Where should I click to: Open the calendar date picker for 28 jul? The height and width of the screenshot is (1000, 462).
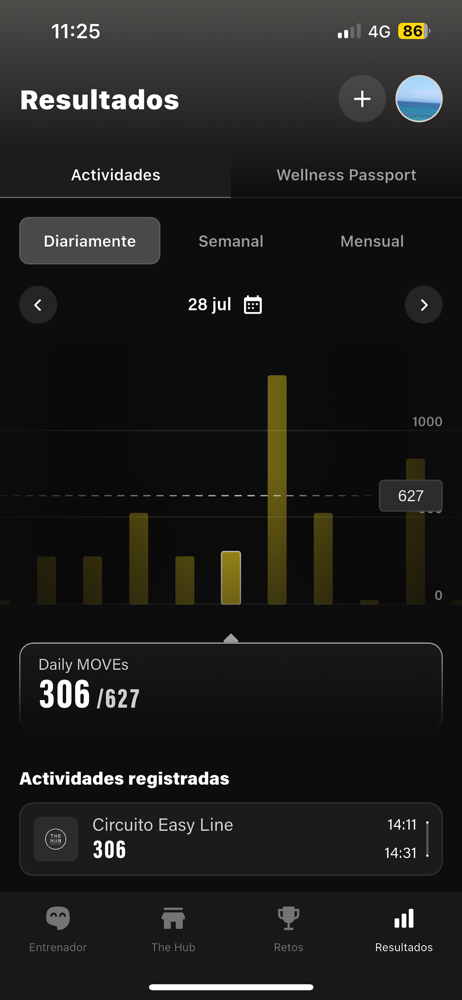pos(253,305)
